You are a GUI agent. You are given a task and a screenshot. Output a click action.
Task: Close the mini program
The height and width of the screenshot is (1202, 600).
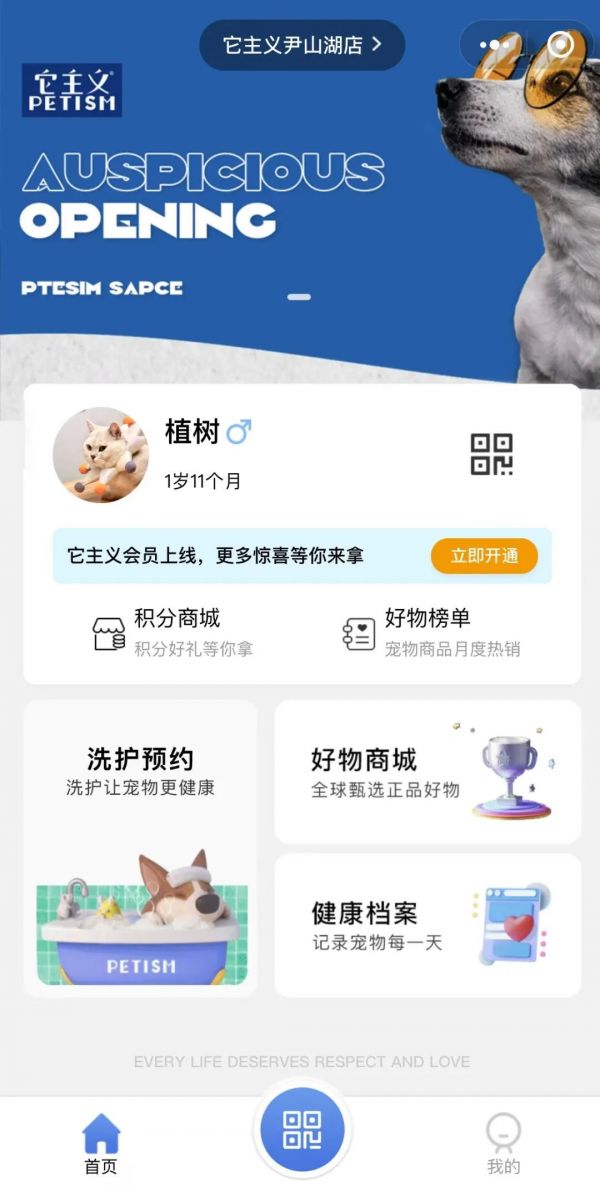pos(561,45)
